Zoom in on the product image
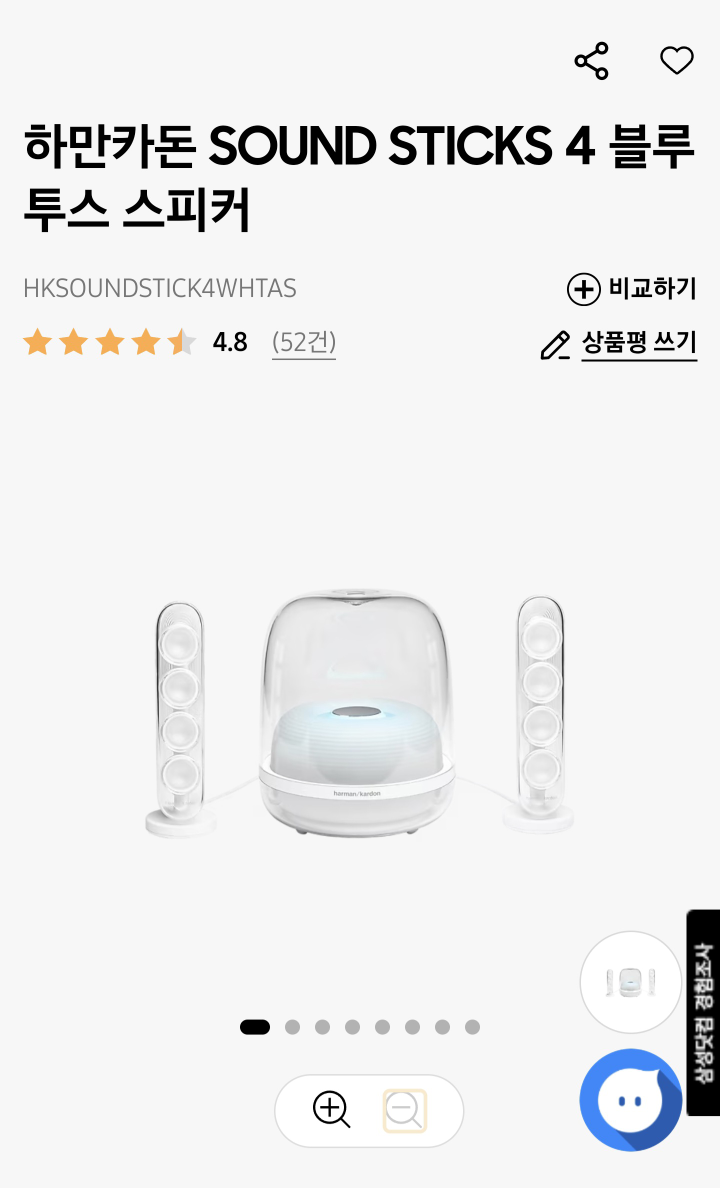The image size is (720, 1188). coord(331,1110)
